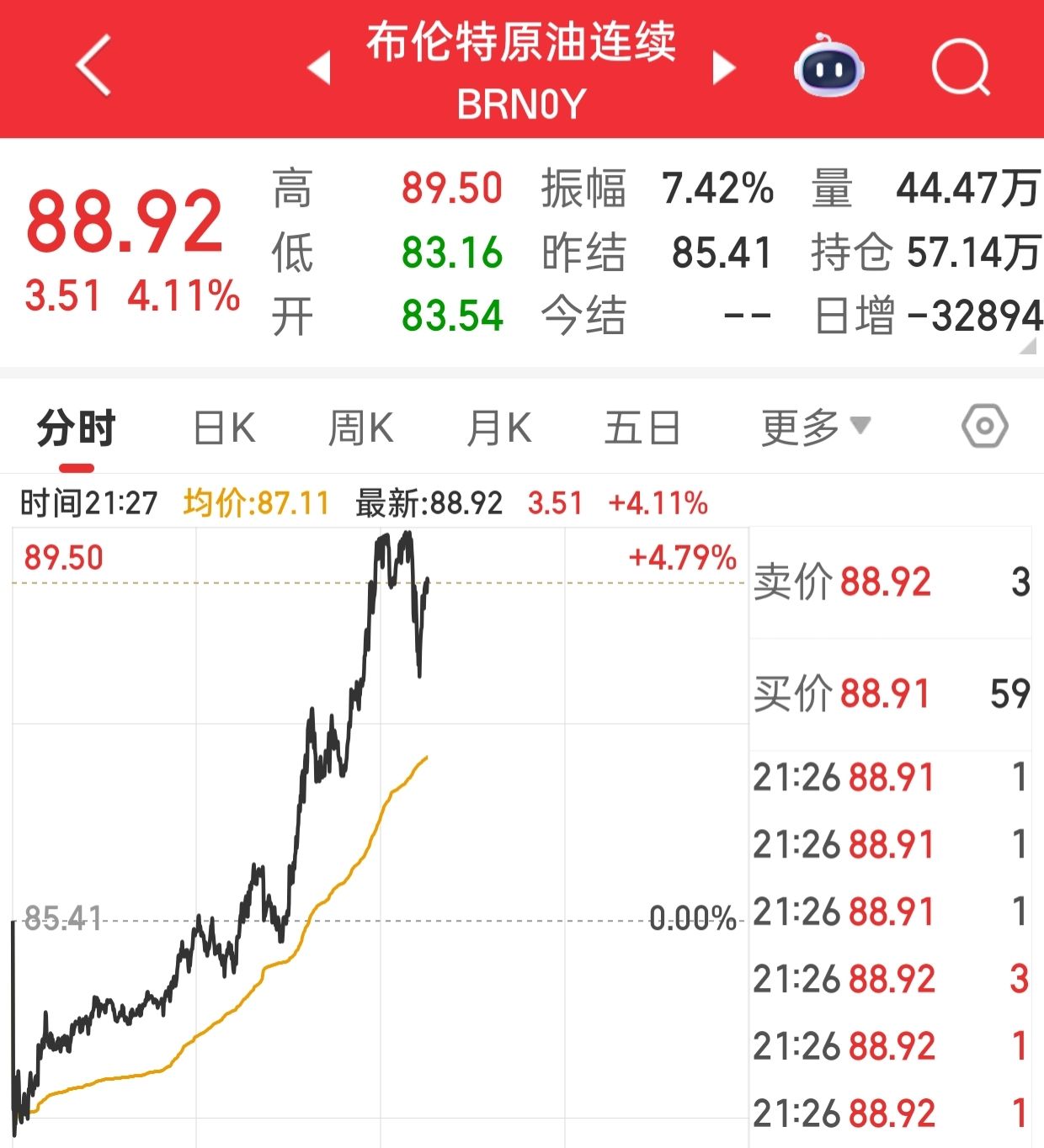Open chart settings hexagon icon
The width and height of the screenshot is (1044, 1148).
(984, 427)
